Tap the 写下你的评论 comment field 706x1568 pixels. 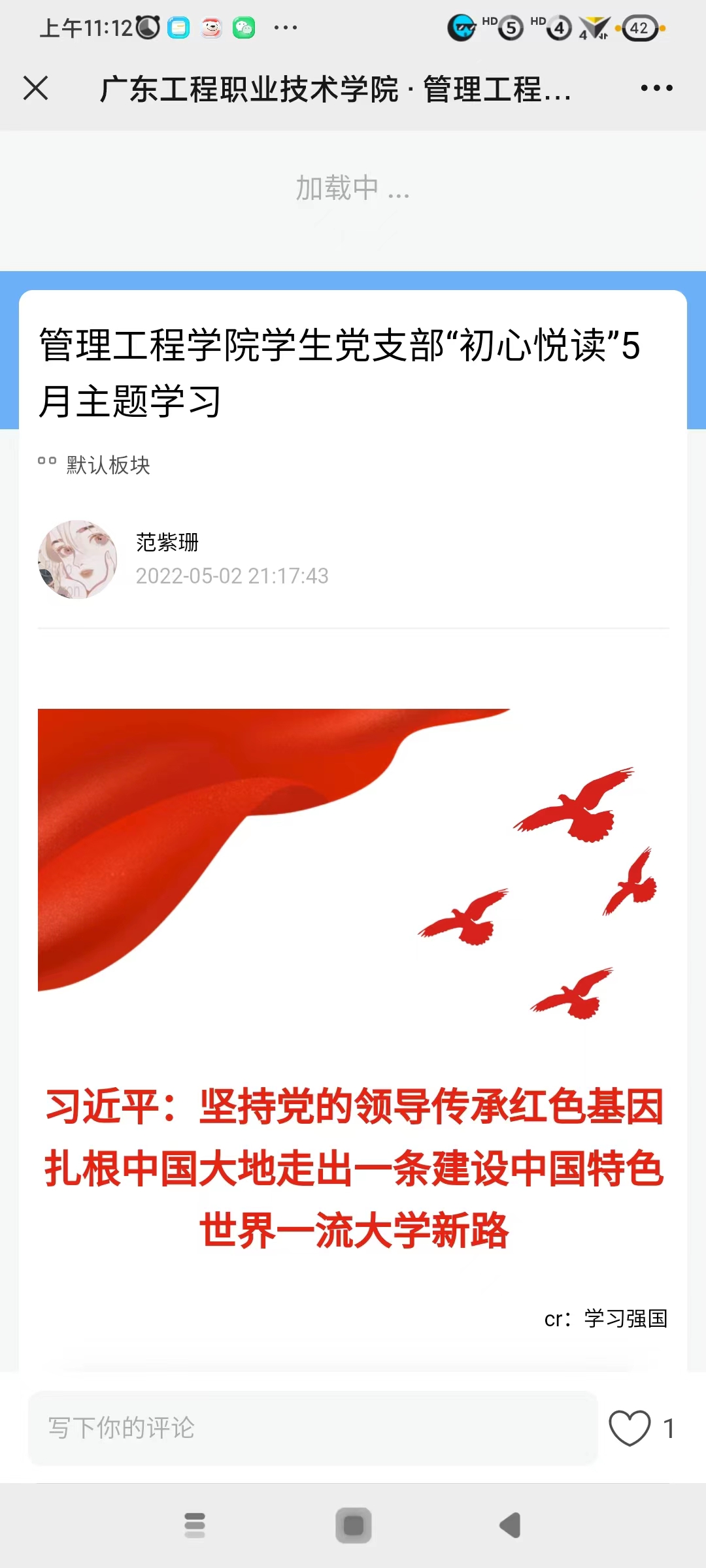pyautogui.click(x=312, y=1428)
